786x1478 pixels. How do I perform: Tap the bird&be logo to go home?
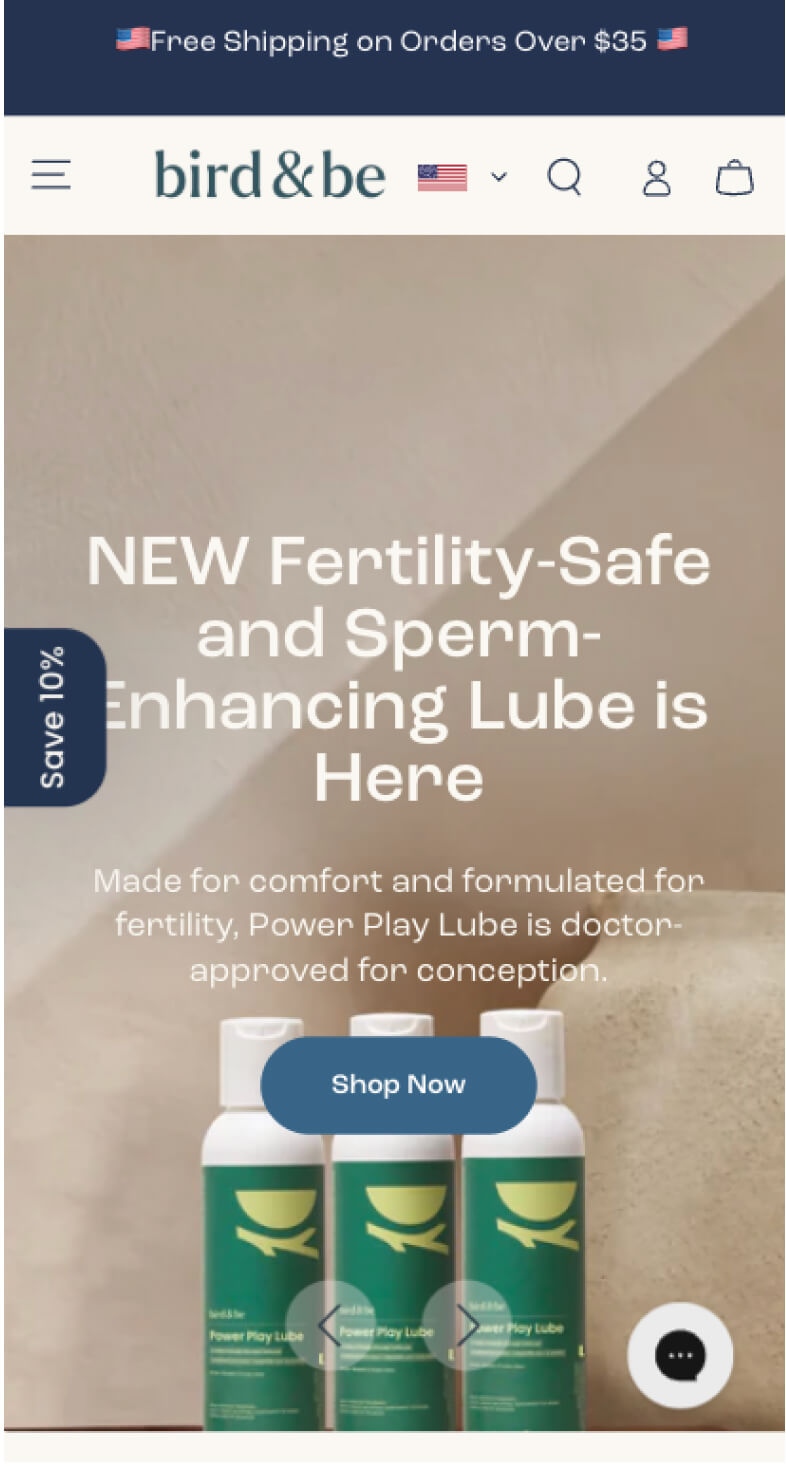269,175
